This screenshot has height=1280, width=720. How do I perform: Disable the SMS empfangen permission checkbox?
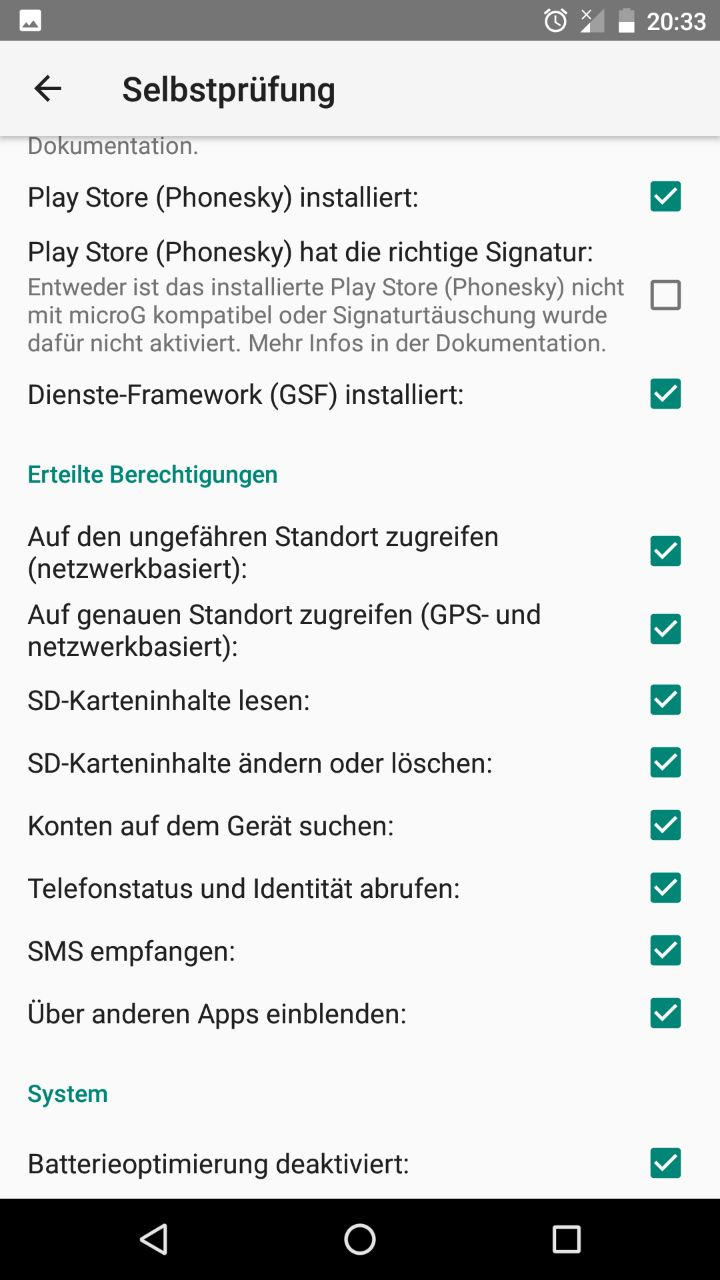click(665, 950)
